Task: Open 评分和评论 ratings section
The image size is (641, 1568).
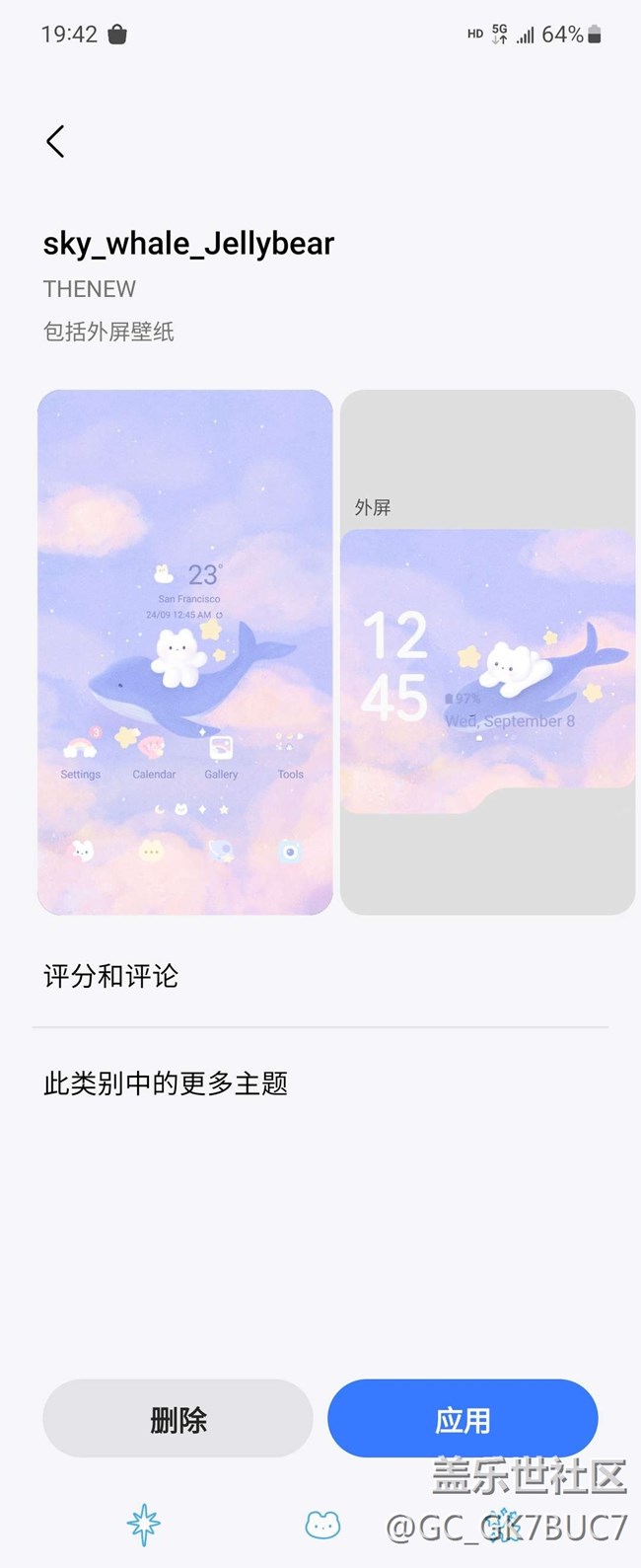Action: pos(111,977)
